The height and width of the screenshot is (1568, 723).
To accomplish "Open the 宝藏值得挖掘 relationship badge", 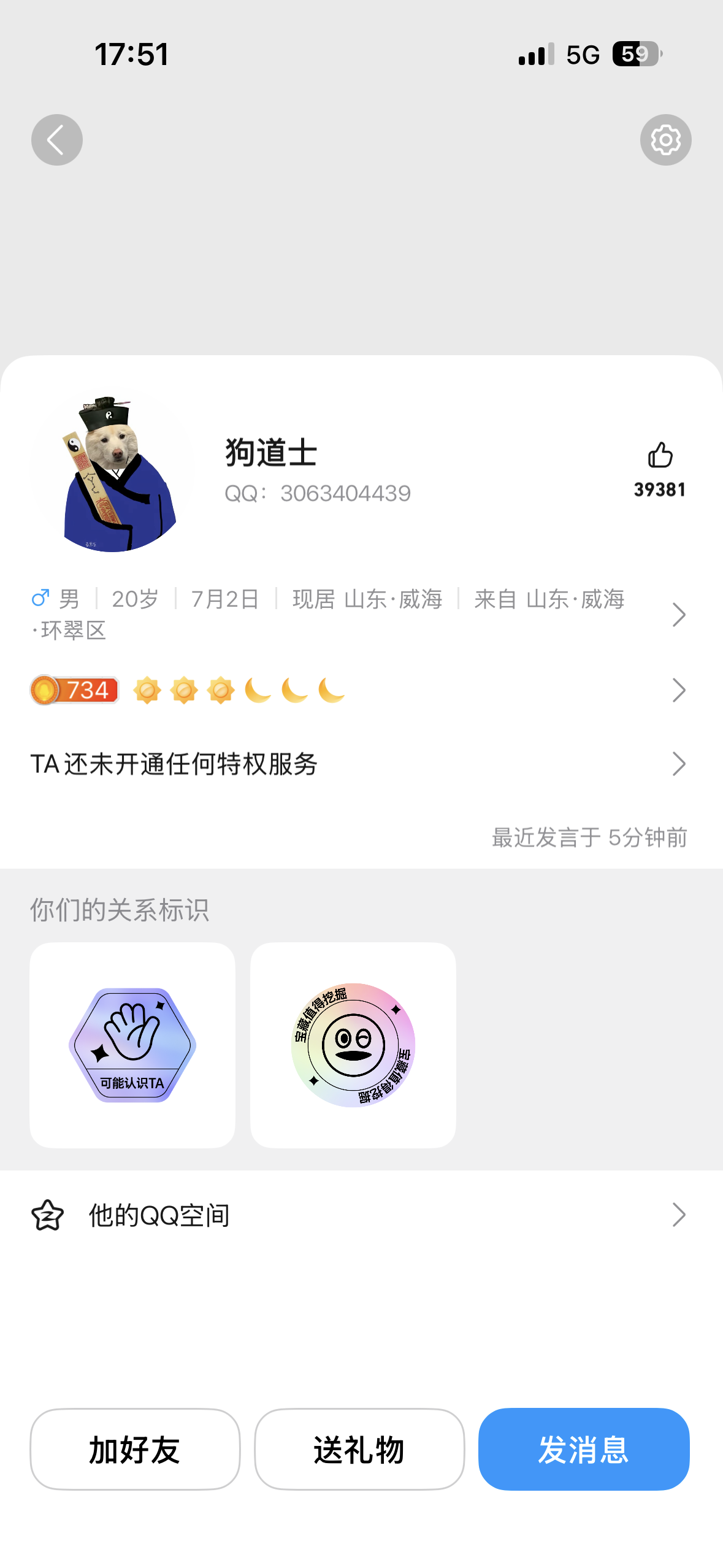I will pos(353,1045).
